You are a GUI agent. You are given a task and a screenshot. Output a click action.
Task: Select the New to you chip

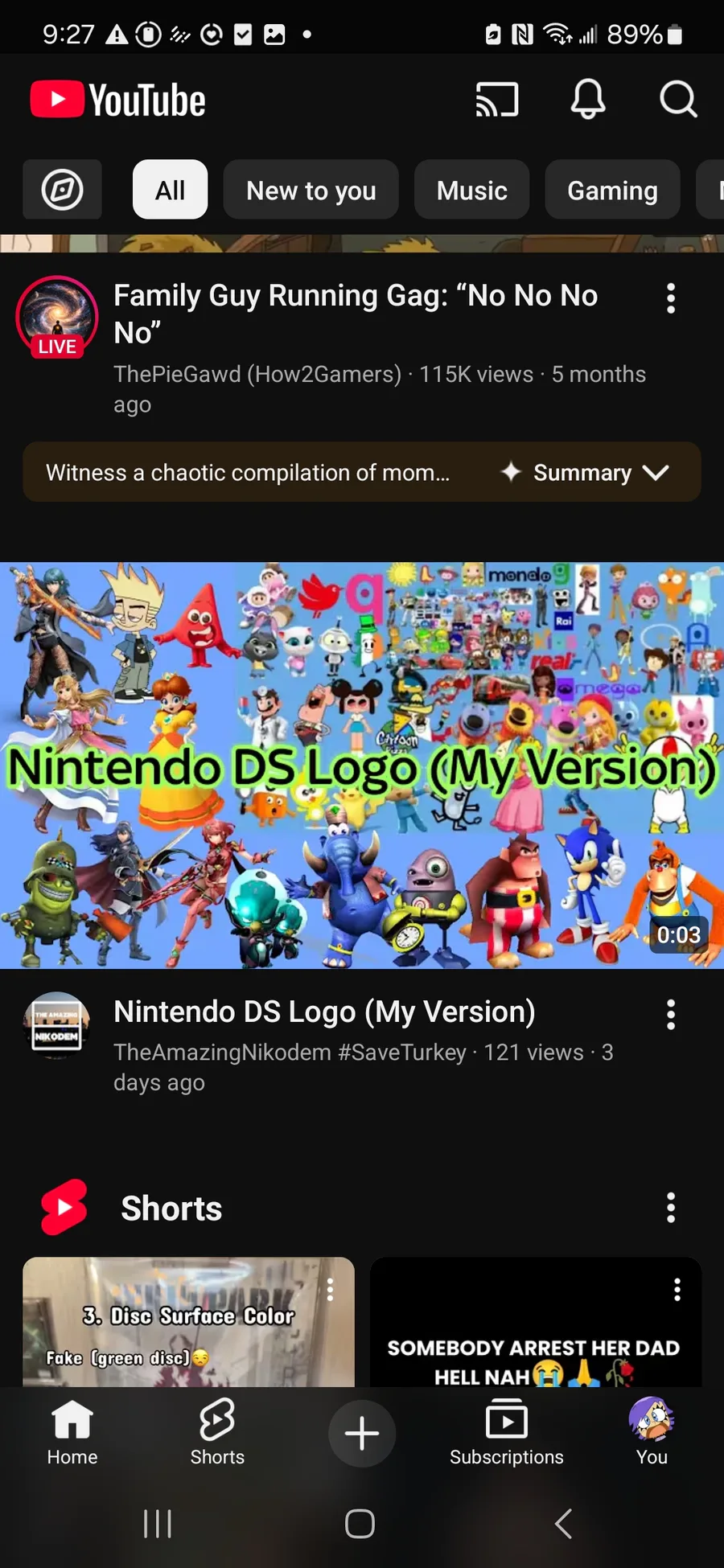[x=311, y=191]
